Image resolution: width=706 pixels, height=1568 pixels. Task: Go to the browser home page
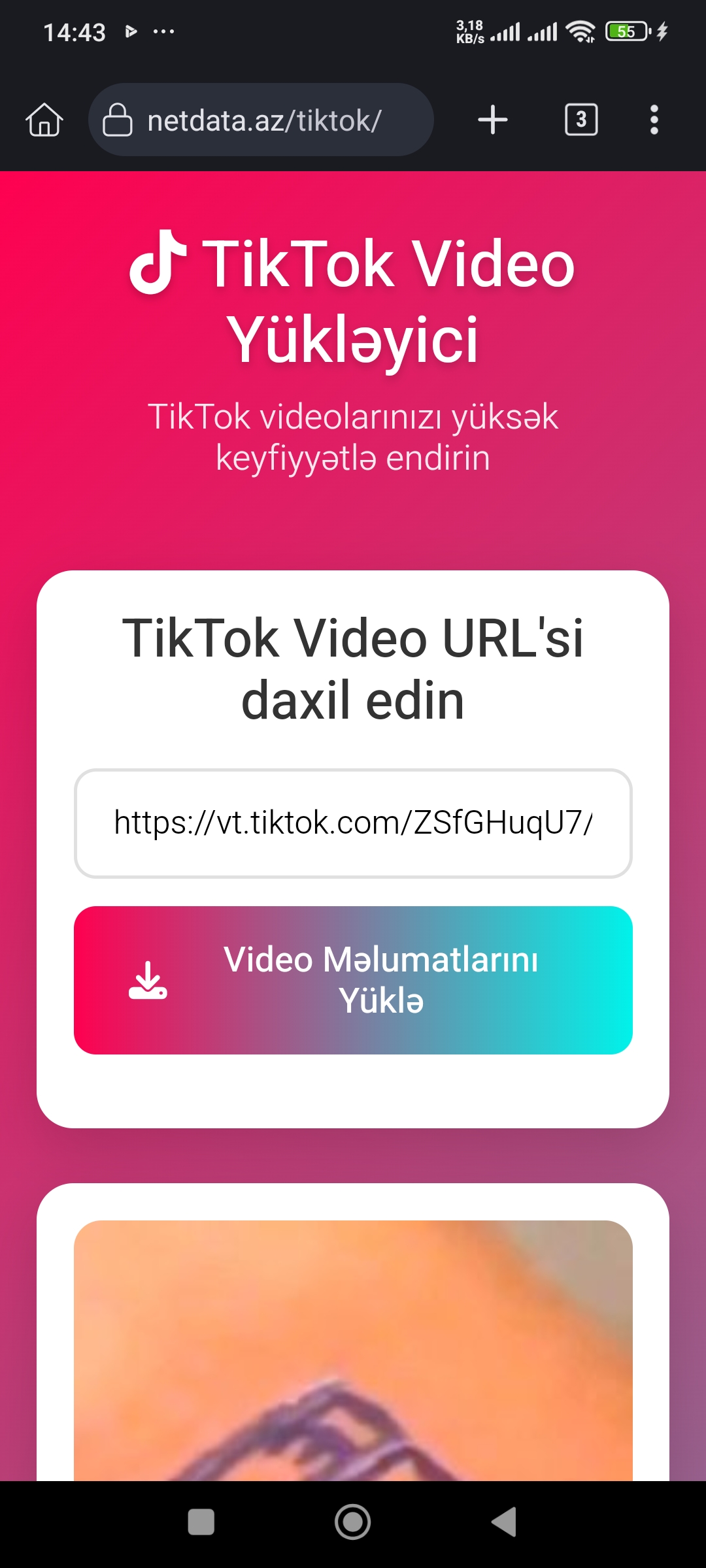(x=44, y=120)
